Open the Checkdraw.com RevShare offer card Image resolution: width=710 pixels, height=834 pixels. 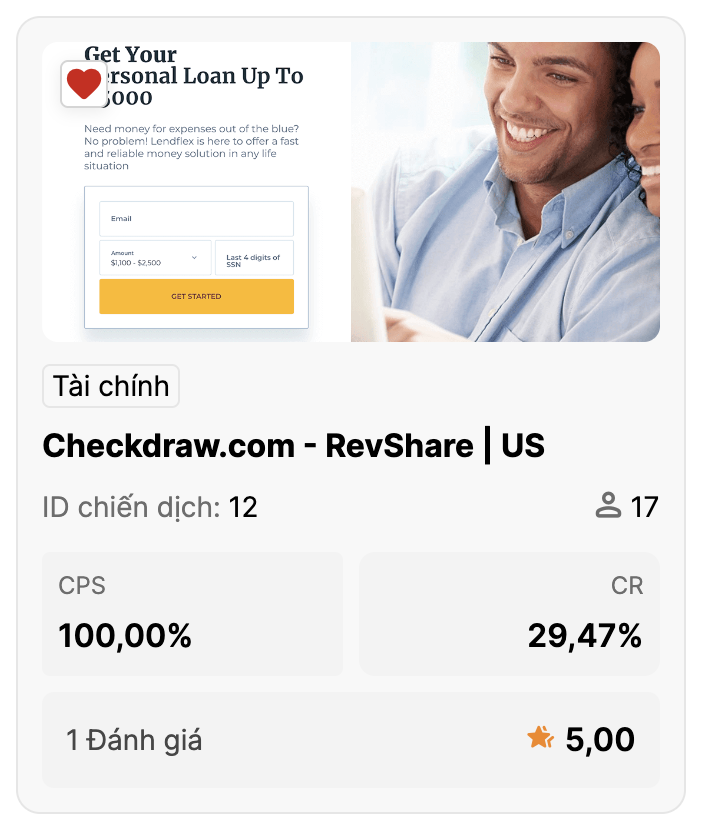(x=293, y=445)
